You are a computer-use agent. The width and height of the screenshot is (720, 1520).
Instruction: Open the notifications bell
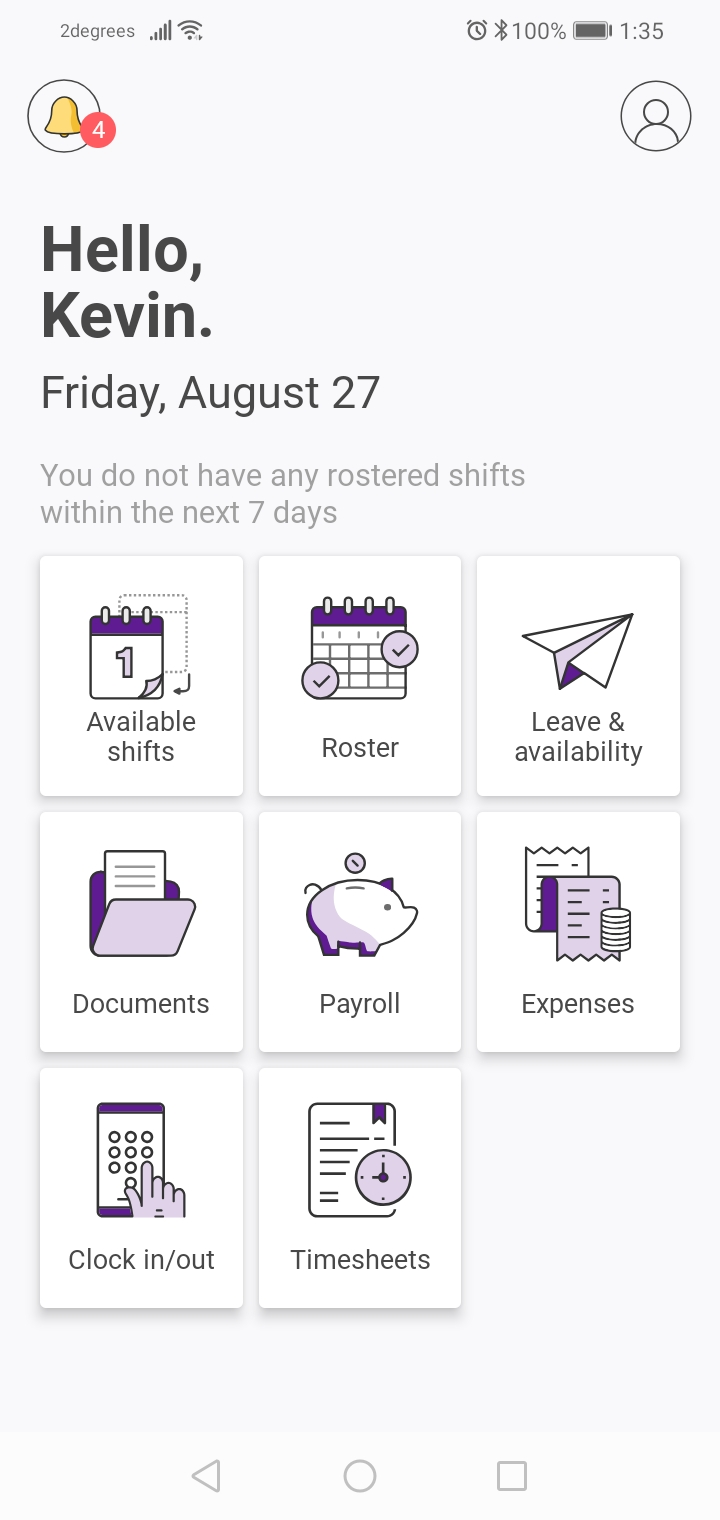(65, 117)
